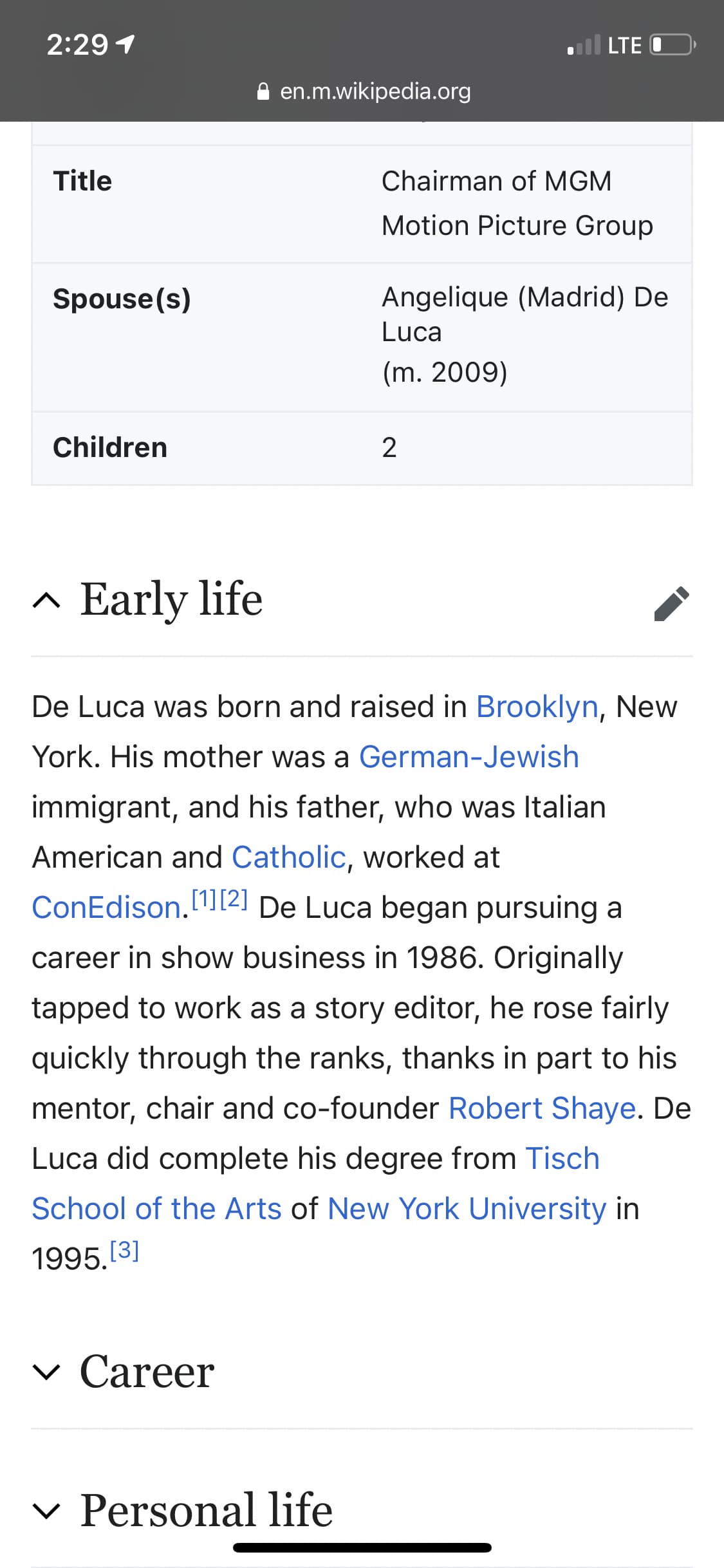Tap the en.m.wikipedia.org address bar
Image resolution: width=724 pixels, height=1568 pixels.
[x=364, y=91]
